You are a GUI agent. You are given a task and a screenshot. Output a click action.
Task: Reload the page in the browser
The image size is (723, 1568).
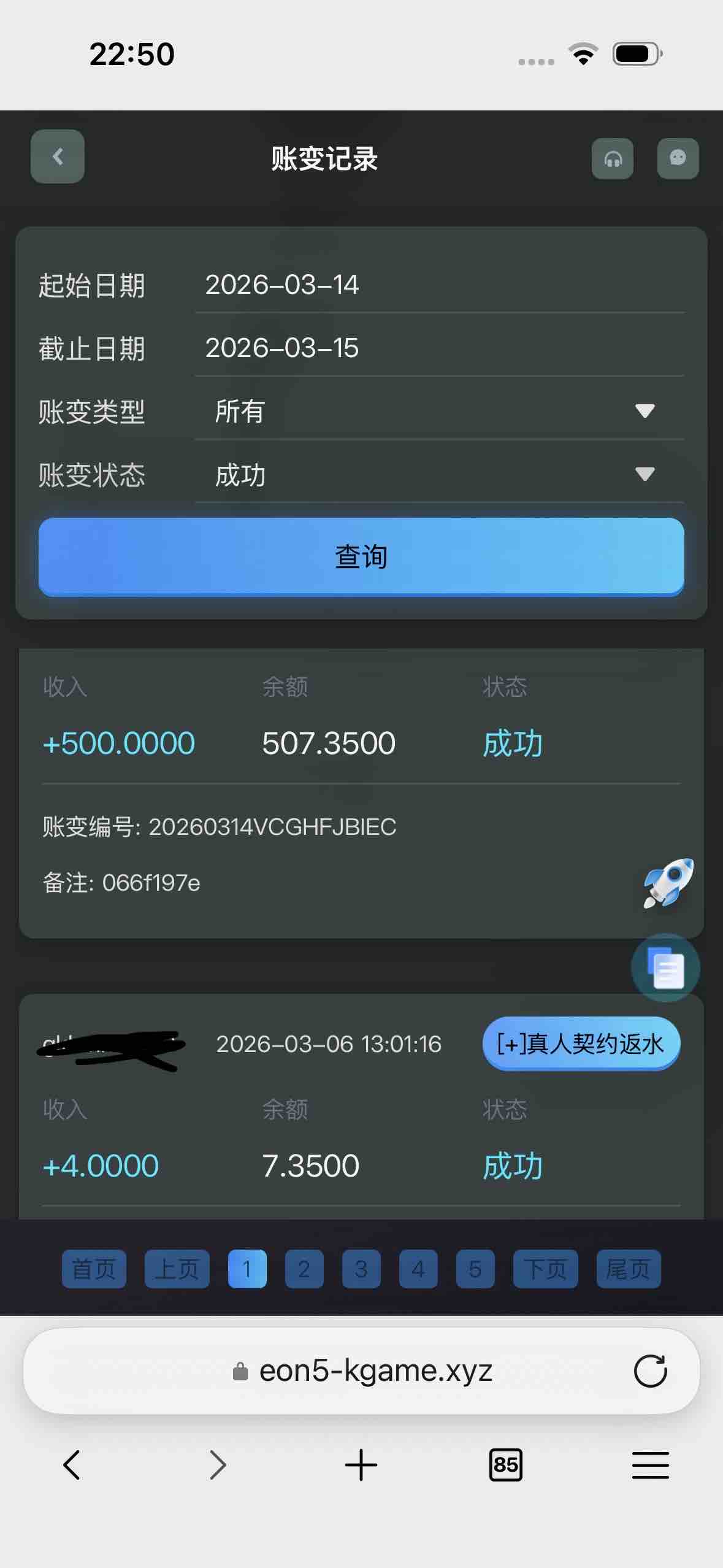pos(650,1371)
